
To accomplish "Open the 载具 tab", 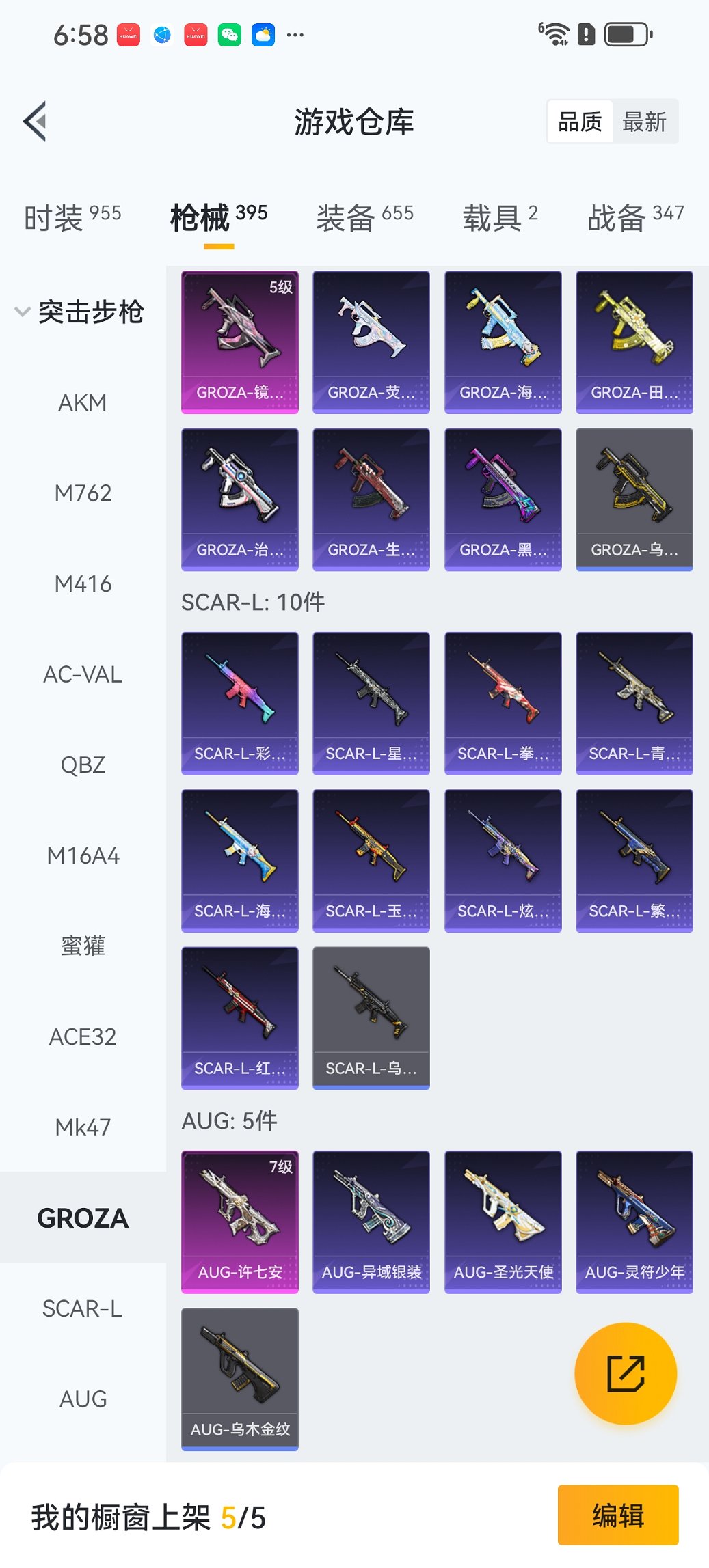I will (x=500, y=217).
